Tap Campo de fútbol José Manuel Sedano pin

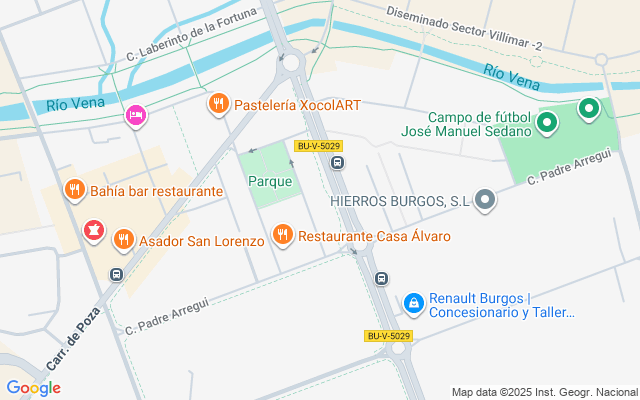pyautogui.click(x=546, y=124)
